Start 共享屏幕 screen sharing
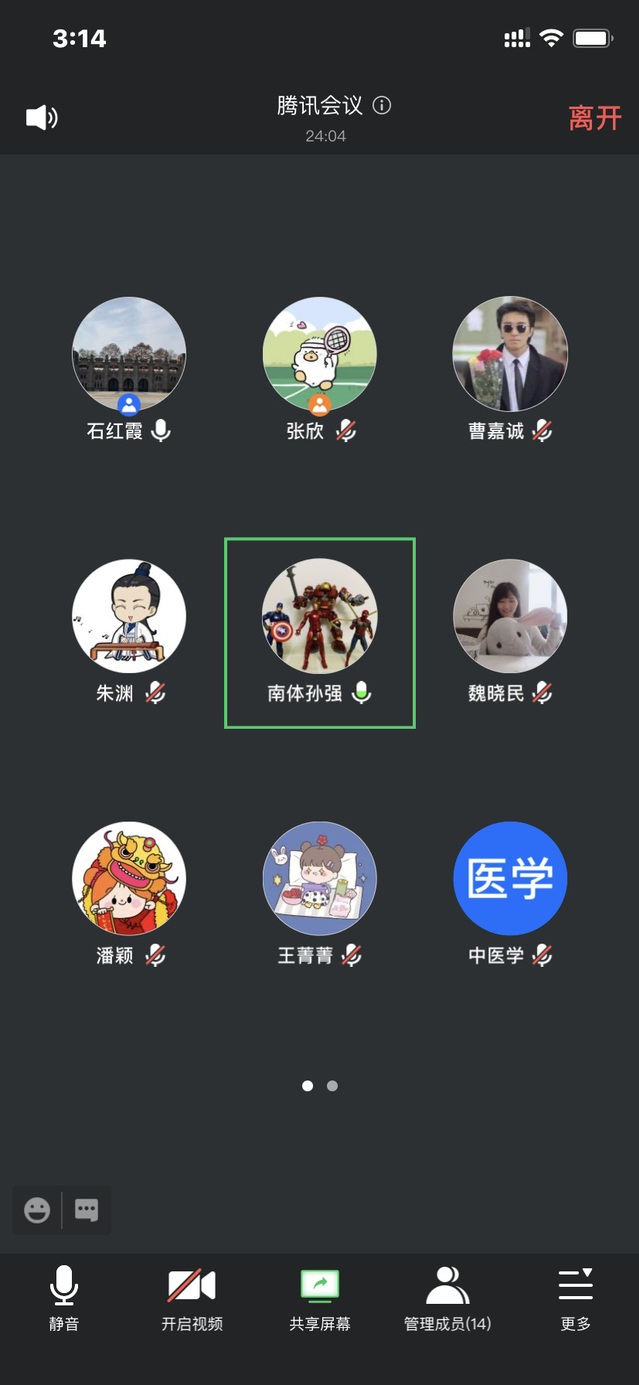 tap(320, 1298)
